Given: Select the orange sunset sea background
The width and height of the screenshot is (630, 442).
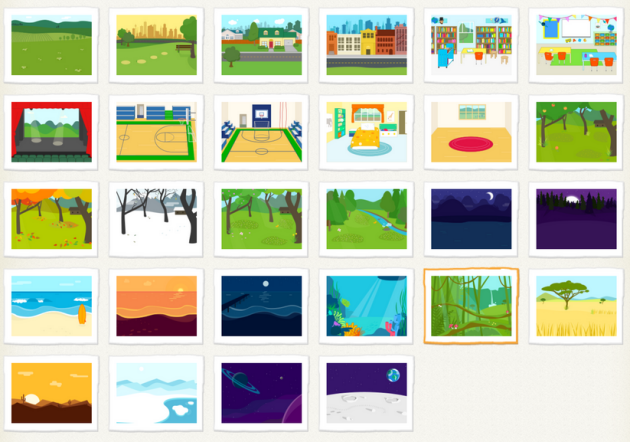Looking at the screenshot, I should 155,305.
